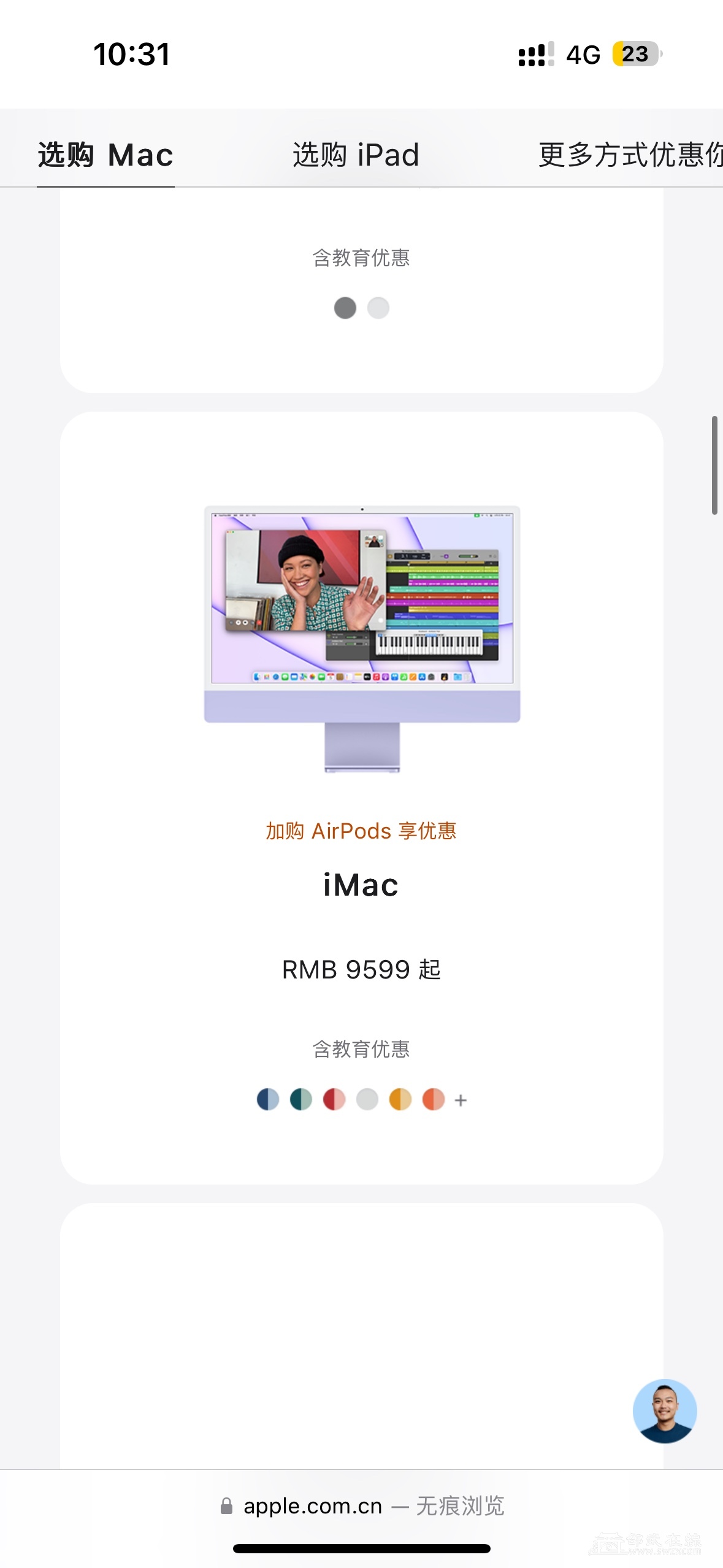Open the 更多方式优惠 tab
723x1568 pixels.
point(630,155)
